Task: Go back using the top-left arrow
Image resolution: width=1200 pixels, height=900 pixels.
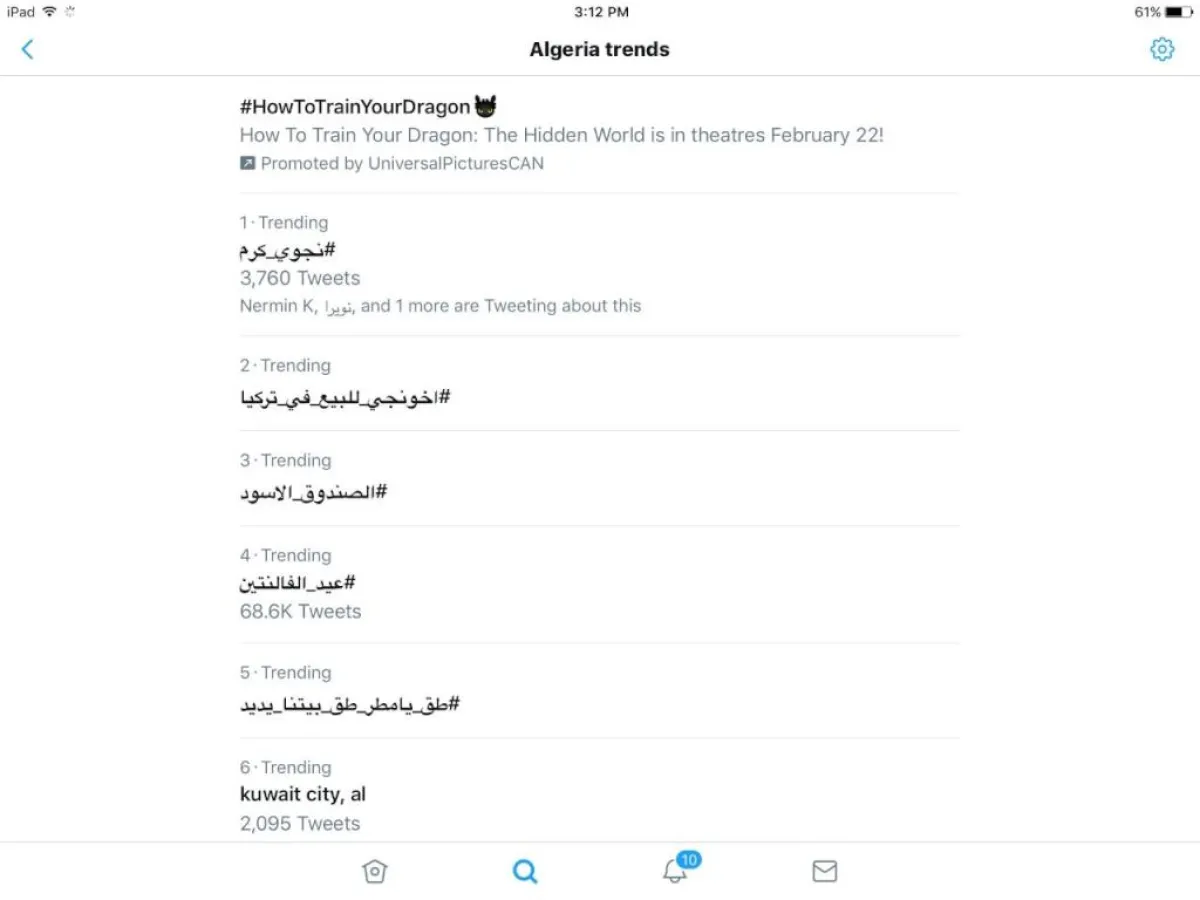Action: (27, 49)
